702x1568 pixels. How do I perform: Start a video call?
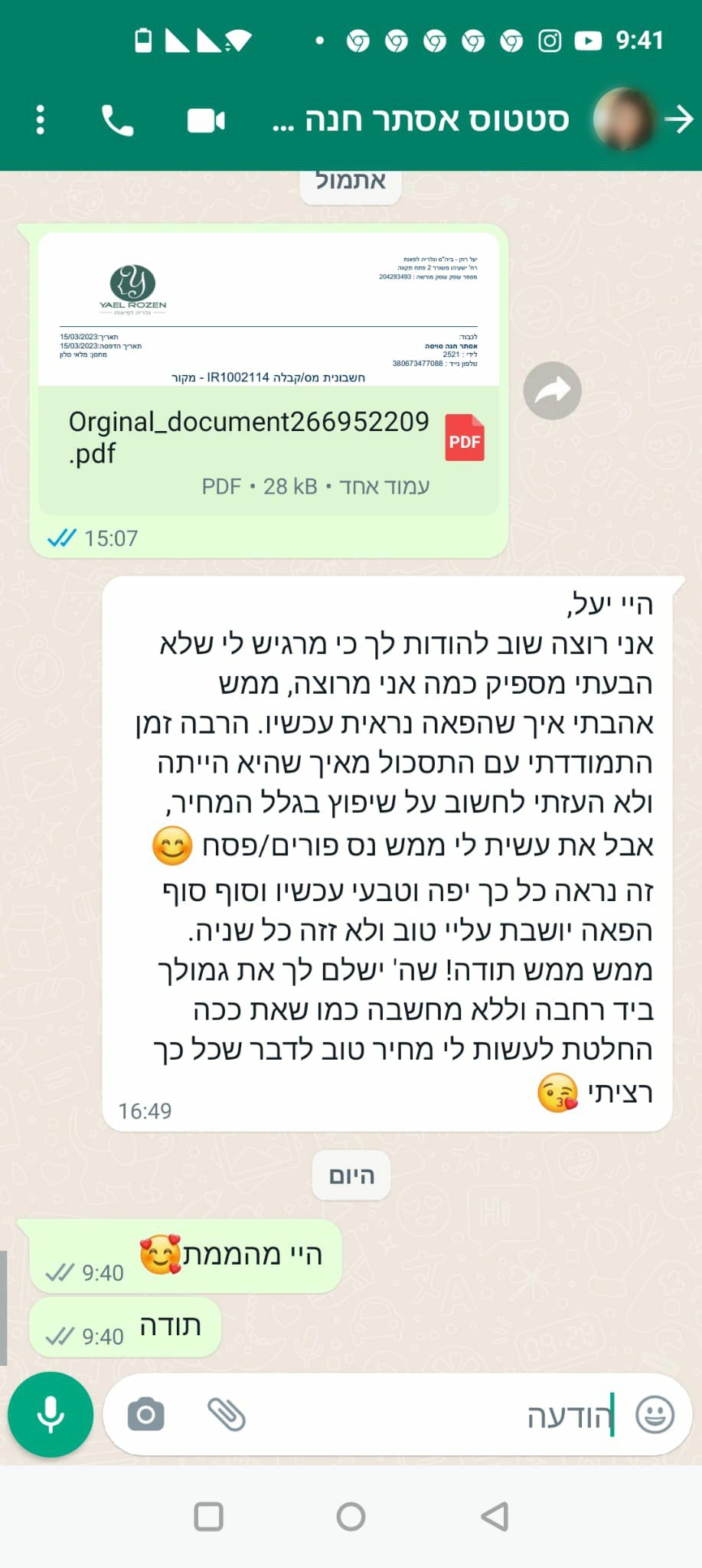(x=206, y=120)
